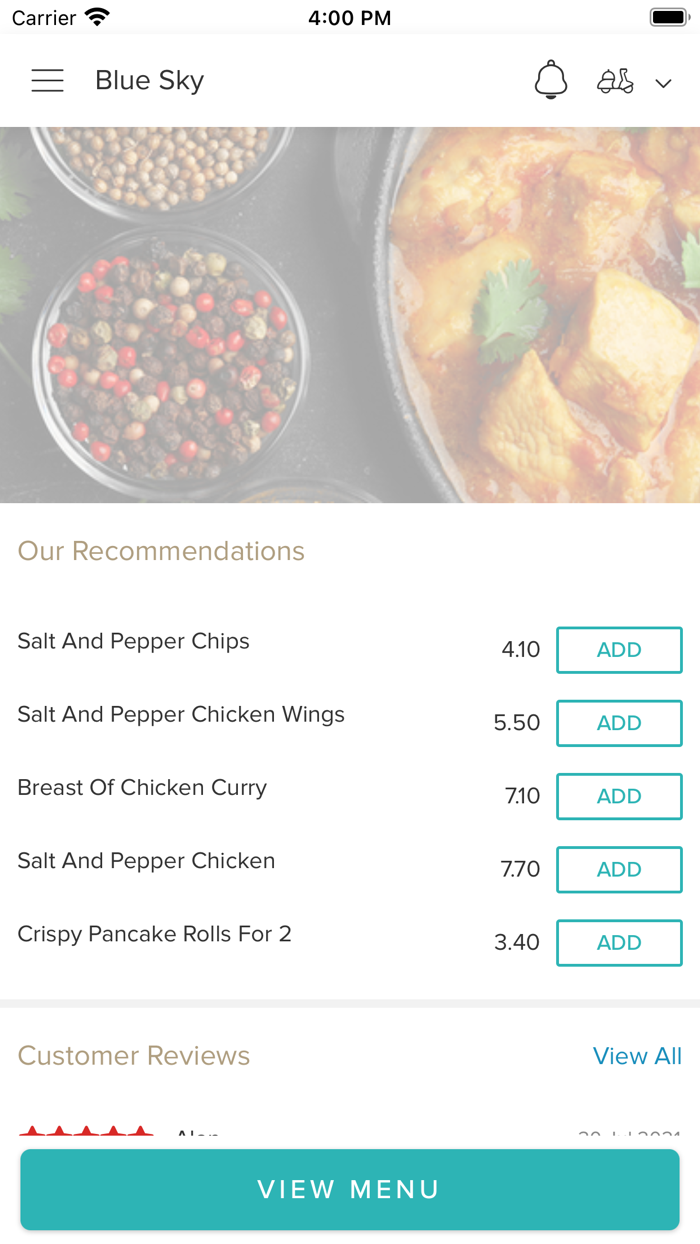This screenshot has width=700, height=1244.
Task: Open the hamburger drawer menu
Action: (x=47, y=81)
